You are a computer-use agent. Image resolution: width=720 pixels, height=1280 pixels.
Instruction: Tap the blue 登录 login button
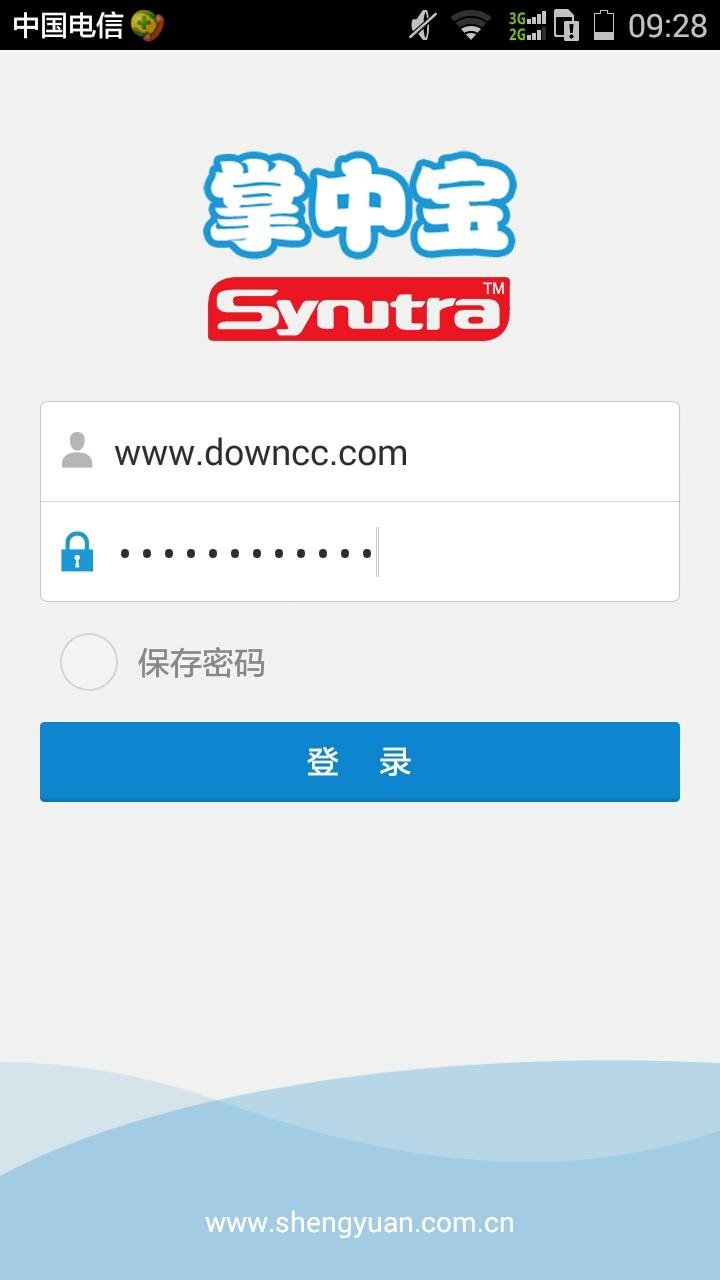pos(360,762)
